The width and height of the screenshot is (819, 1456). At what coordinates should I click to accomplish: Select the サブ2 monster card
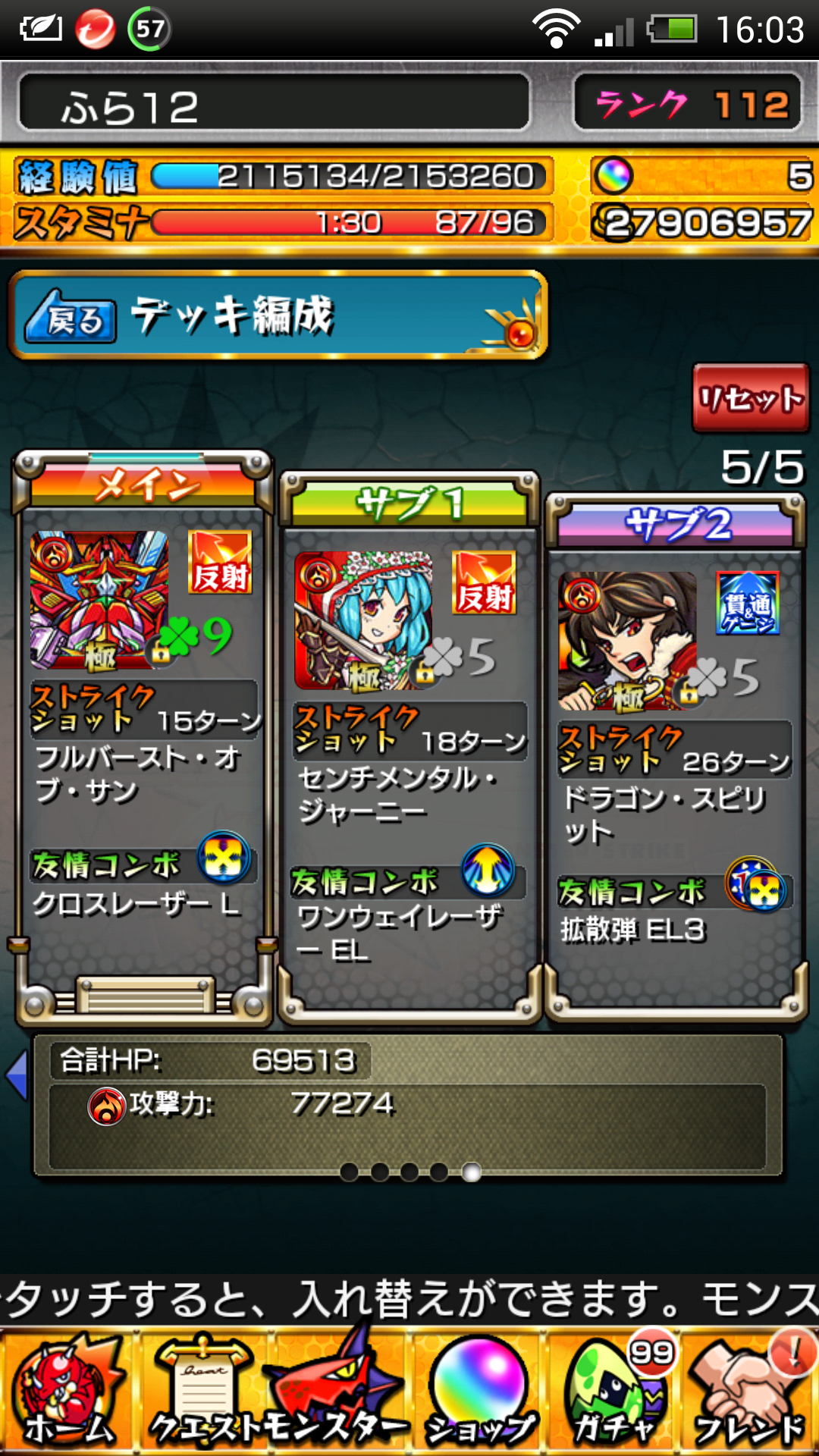click(675, 758)
